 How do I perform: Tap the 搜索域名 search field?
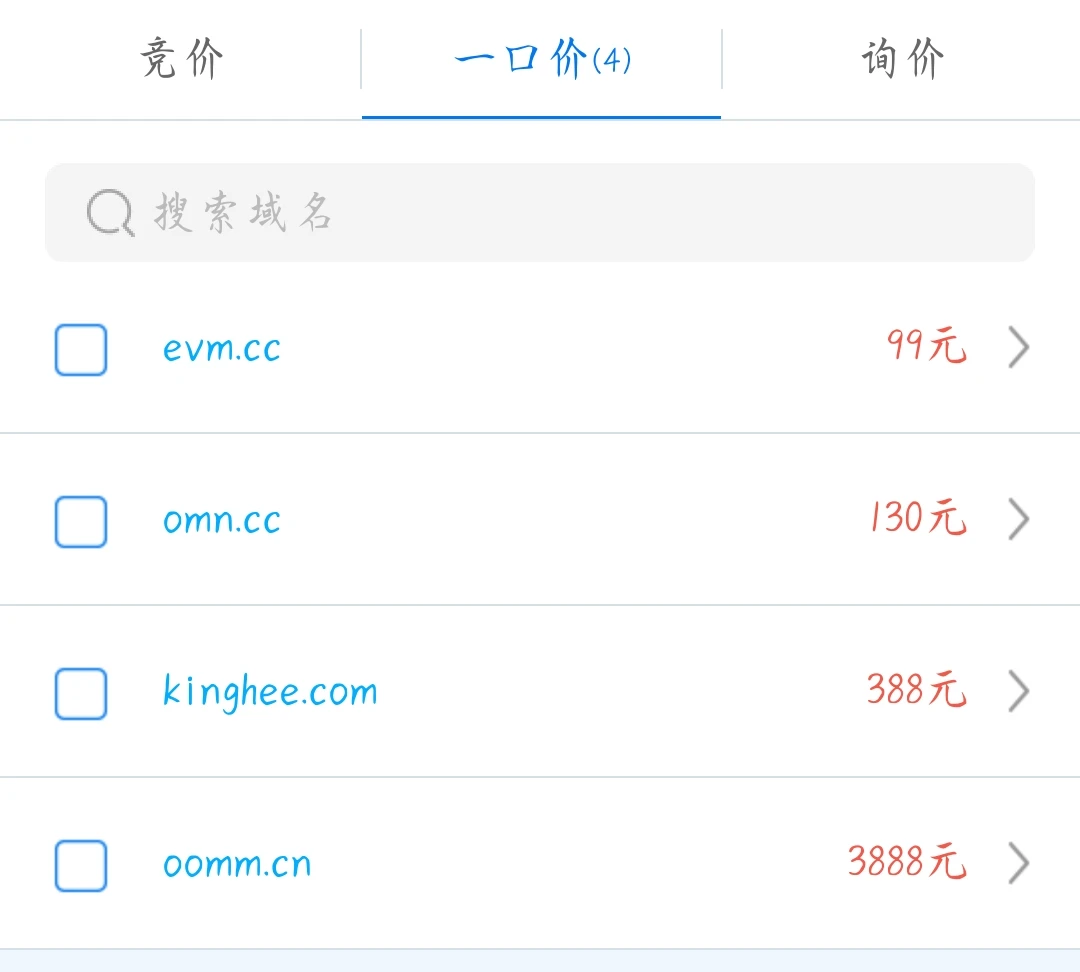(x=540, y=213)
